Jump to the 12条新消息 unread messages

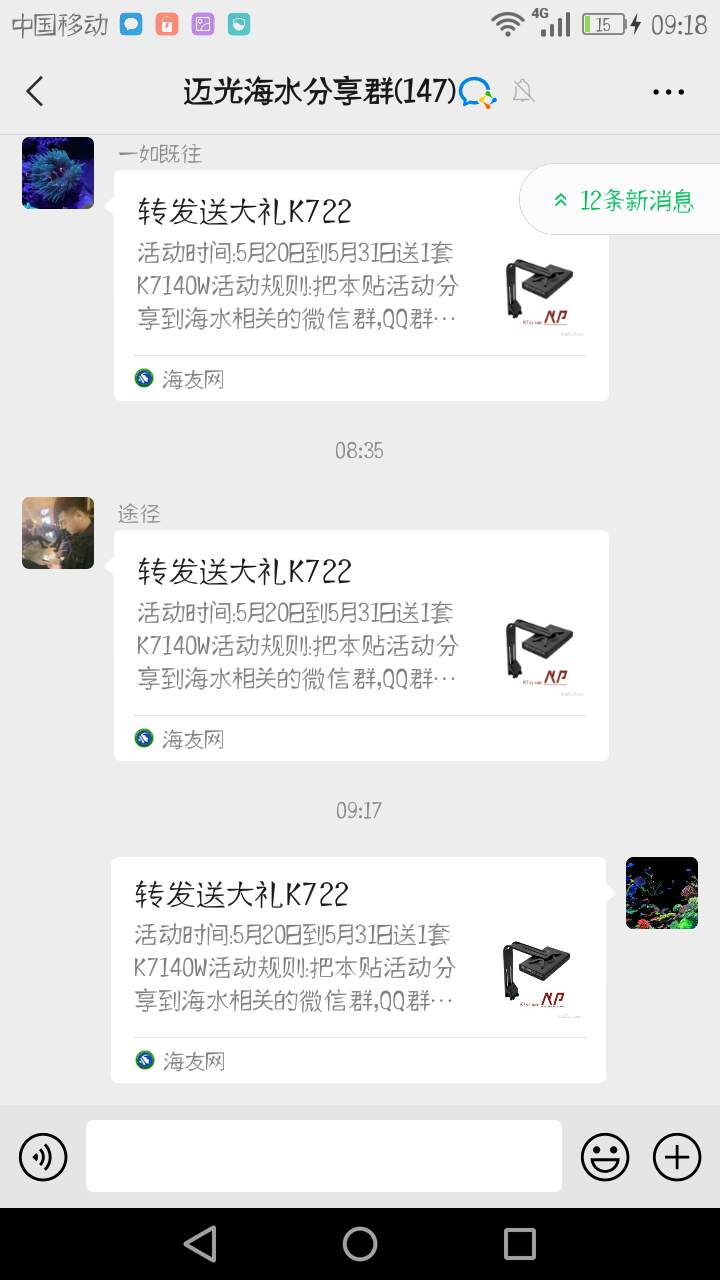coord(624,200)
